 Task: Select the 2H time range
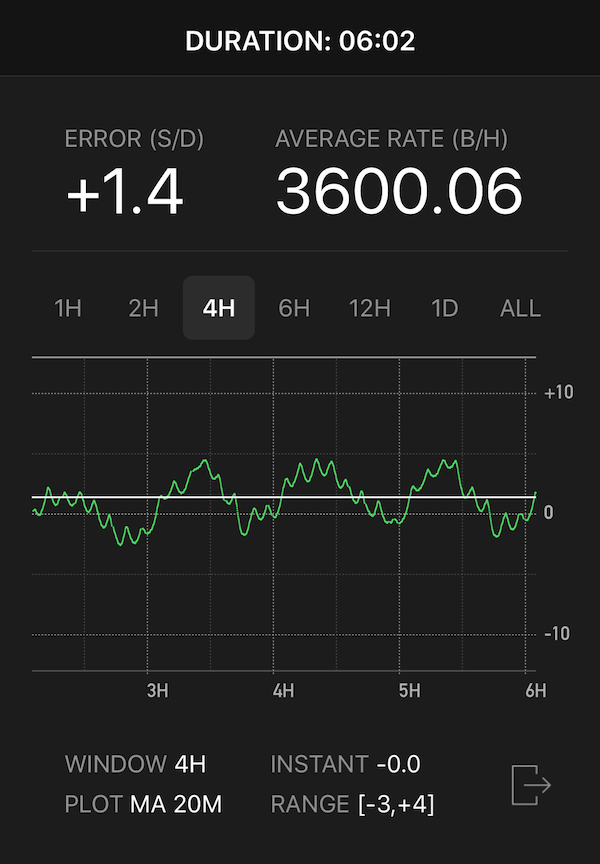pyautogui.click(x=143, y=308)
